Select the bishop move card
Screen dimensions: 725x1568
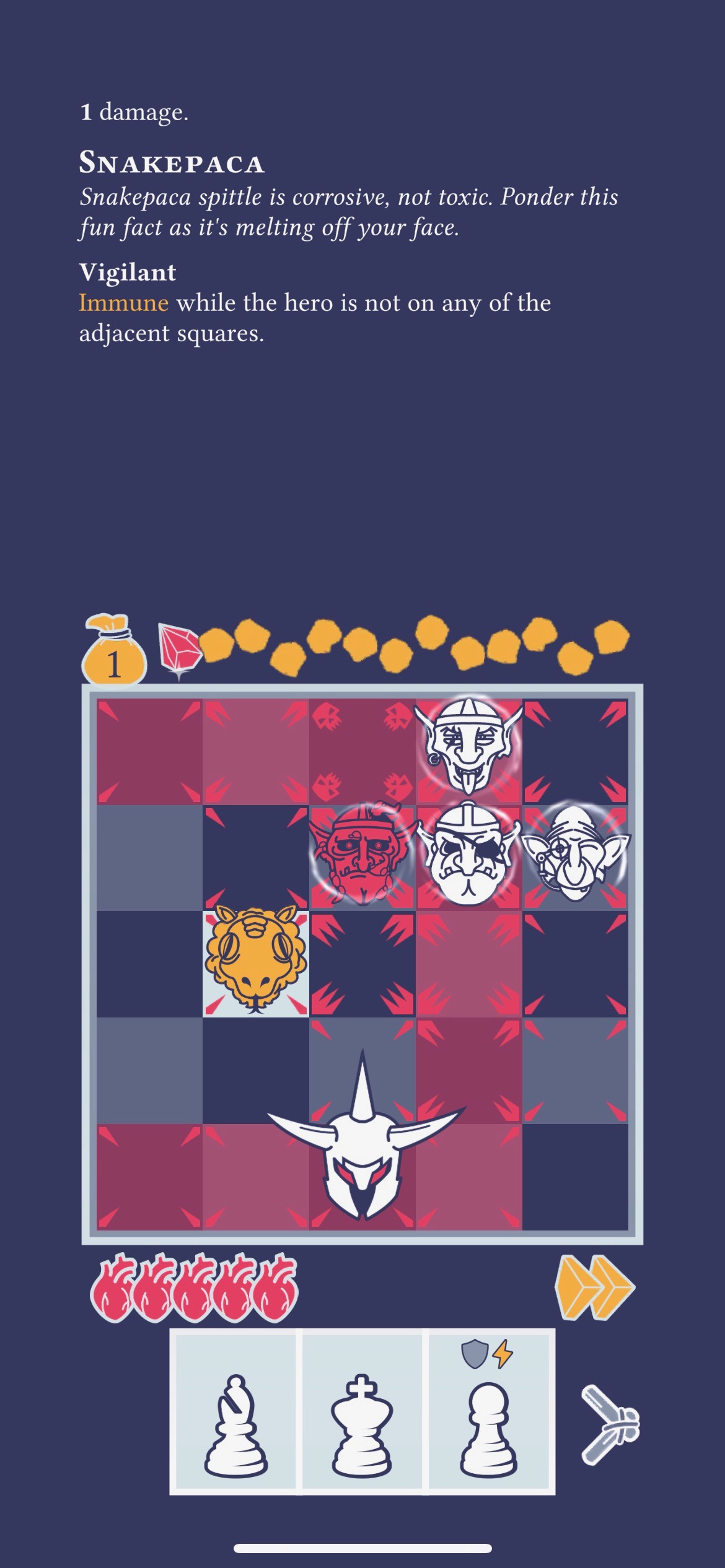(x=236, y=1411)
